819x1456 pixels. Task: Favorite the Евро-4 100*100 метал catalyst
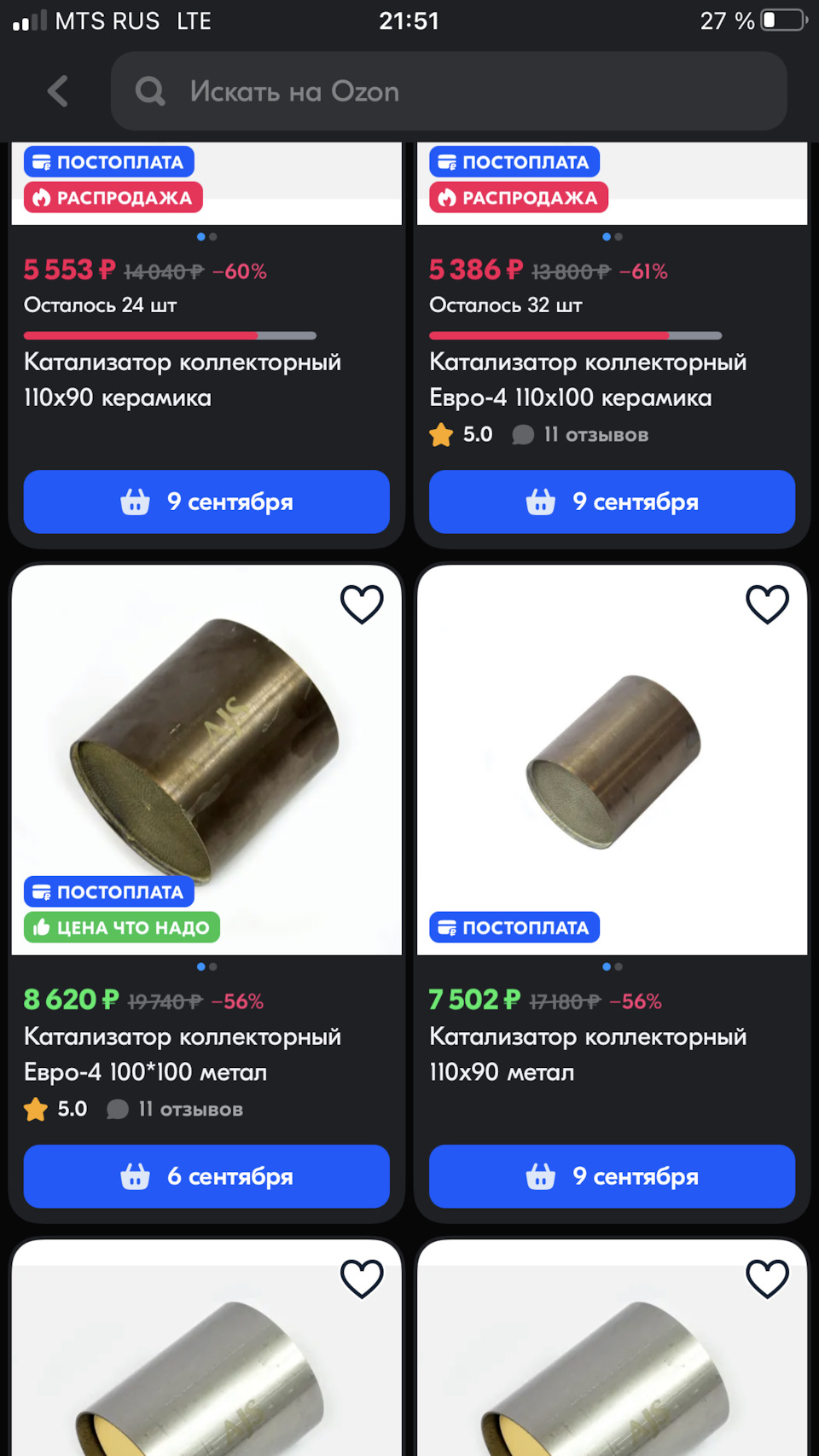362,605
